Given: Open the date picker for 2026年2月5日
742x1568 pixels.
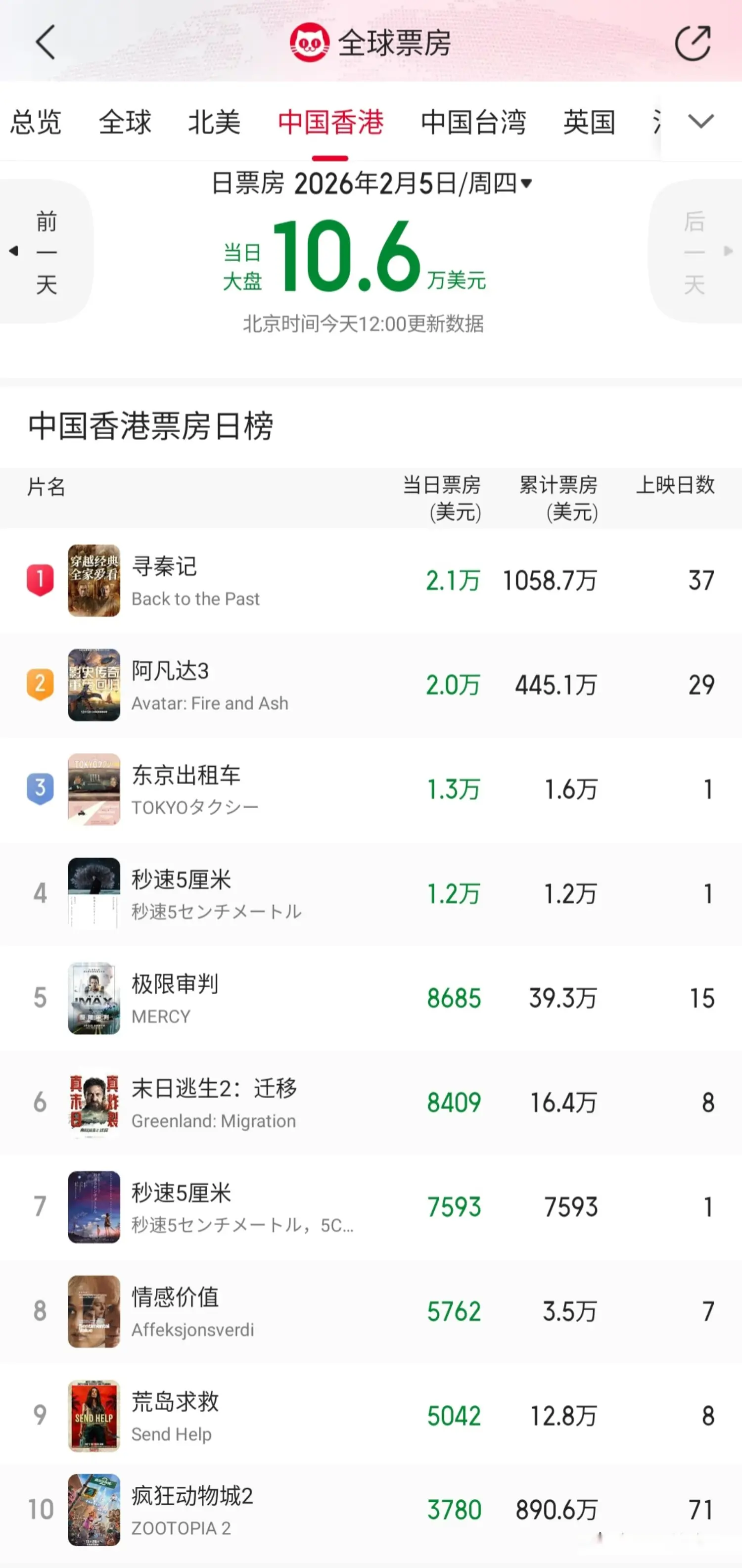Looking at the screenshot, I should [x=371, y=183].
